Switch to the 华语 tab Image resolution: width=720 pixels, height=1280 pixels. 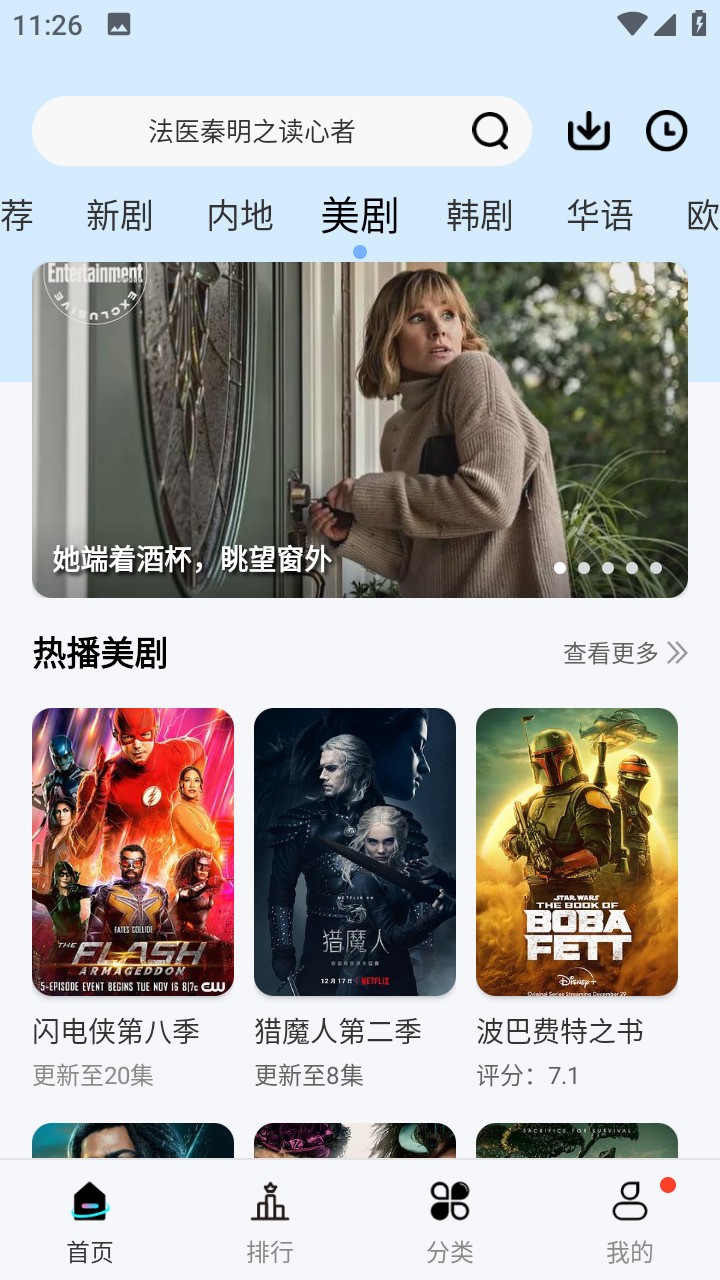coord(601,215)
